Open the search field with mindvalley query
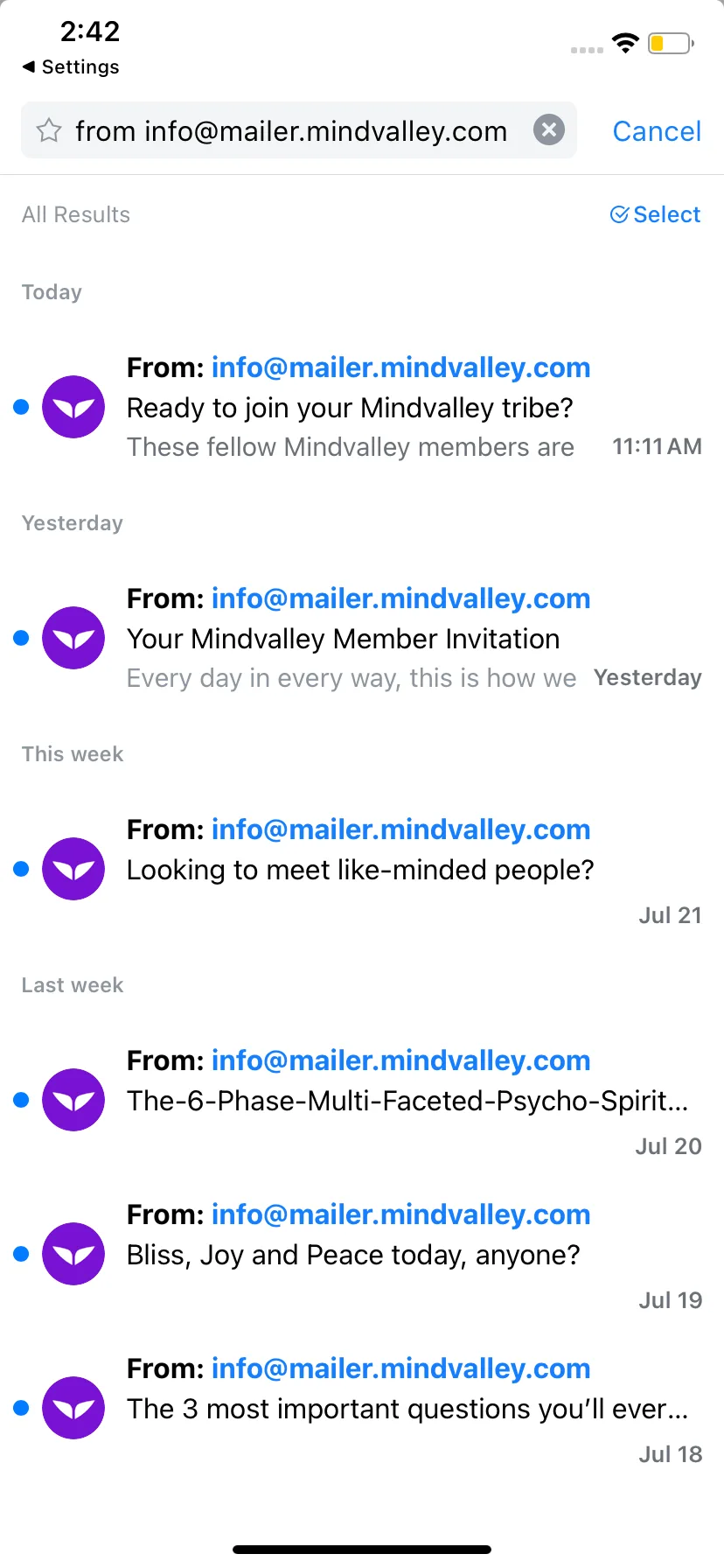 (299, 130)
